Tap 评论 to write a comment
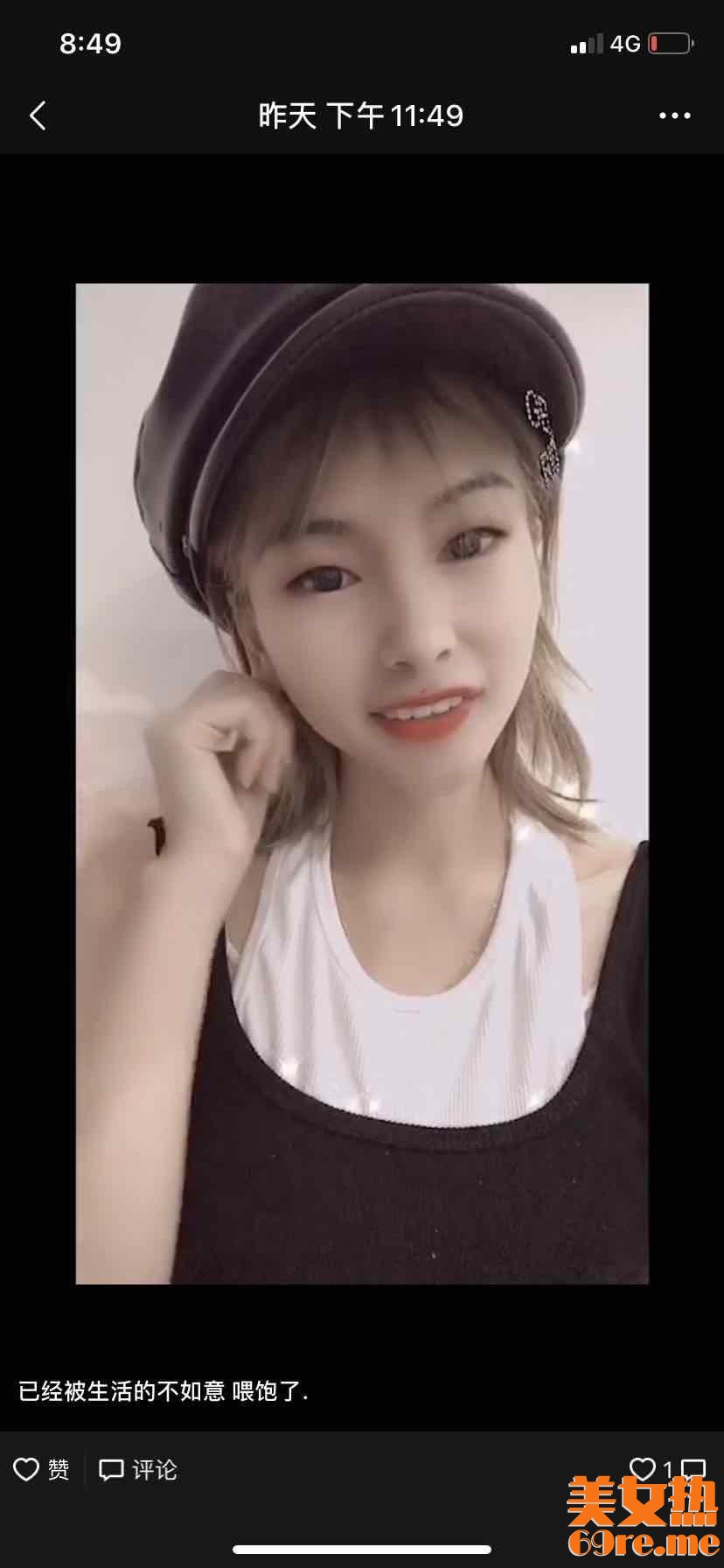Image resolution: width=724 pixels, height=1568 pixels. click(x=138, y=1469)
